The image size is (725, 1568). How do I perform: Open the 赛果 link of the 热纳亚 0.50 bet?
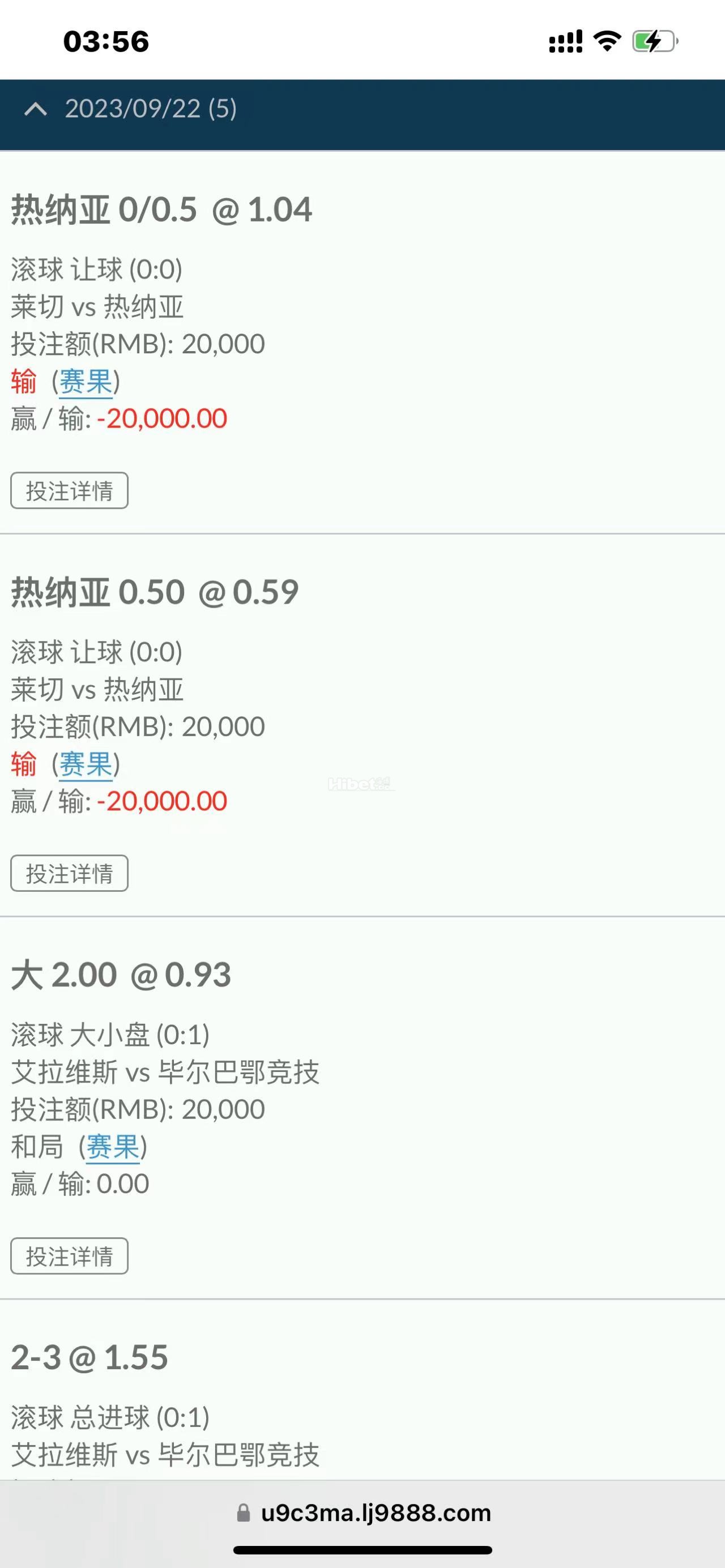[86, 764]
